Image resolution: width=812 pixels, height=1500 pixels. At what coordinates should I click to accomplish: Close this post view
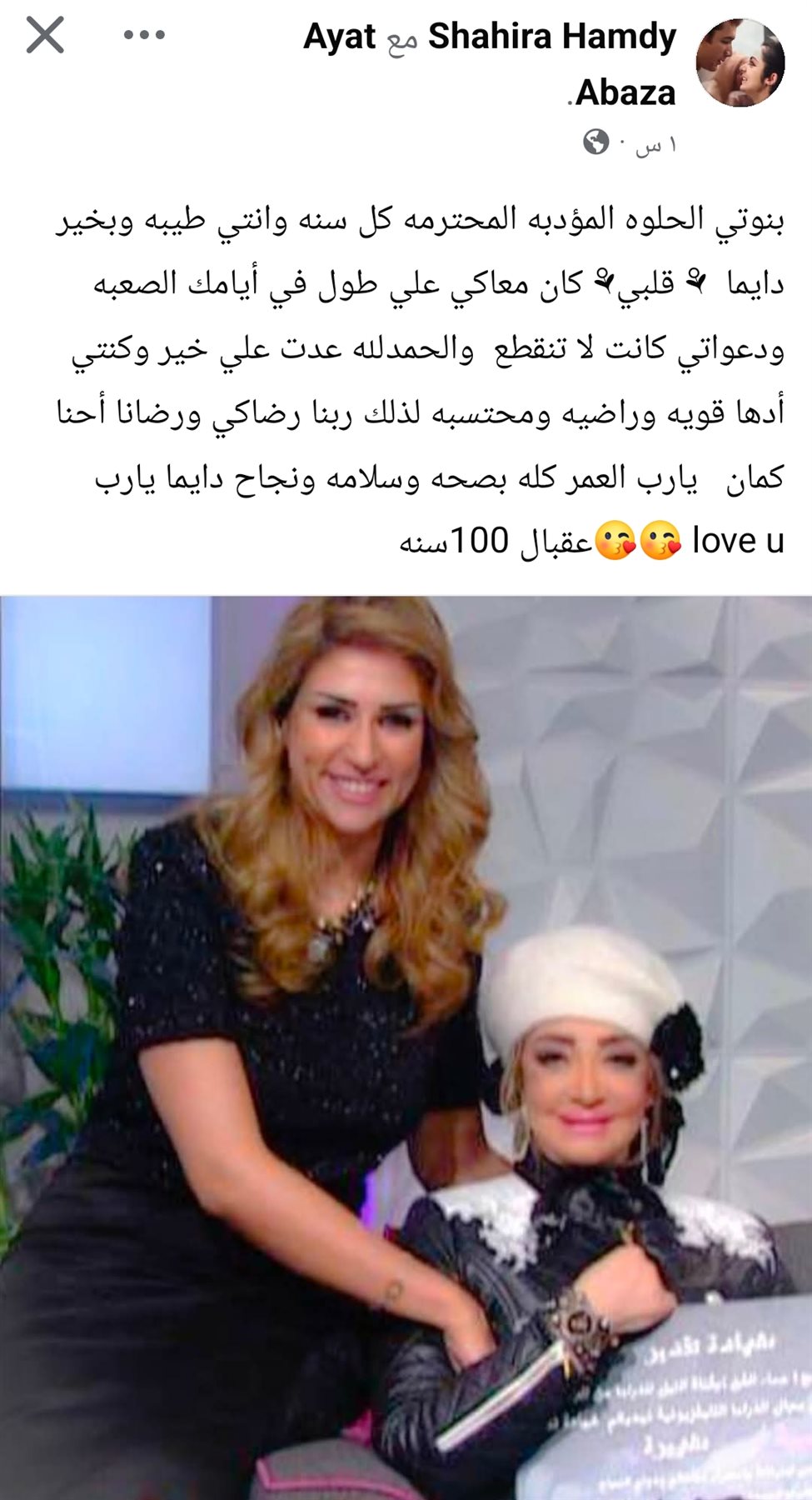click(45, 36)
